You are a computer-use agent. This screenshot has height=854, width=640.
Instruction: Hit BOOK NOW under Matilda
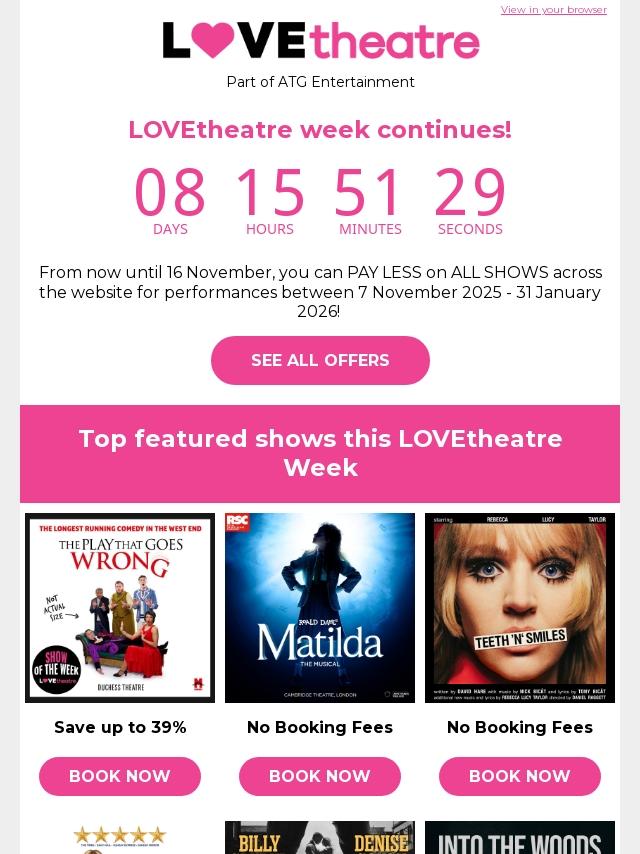point(320,776)
